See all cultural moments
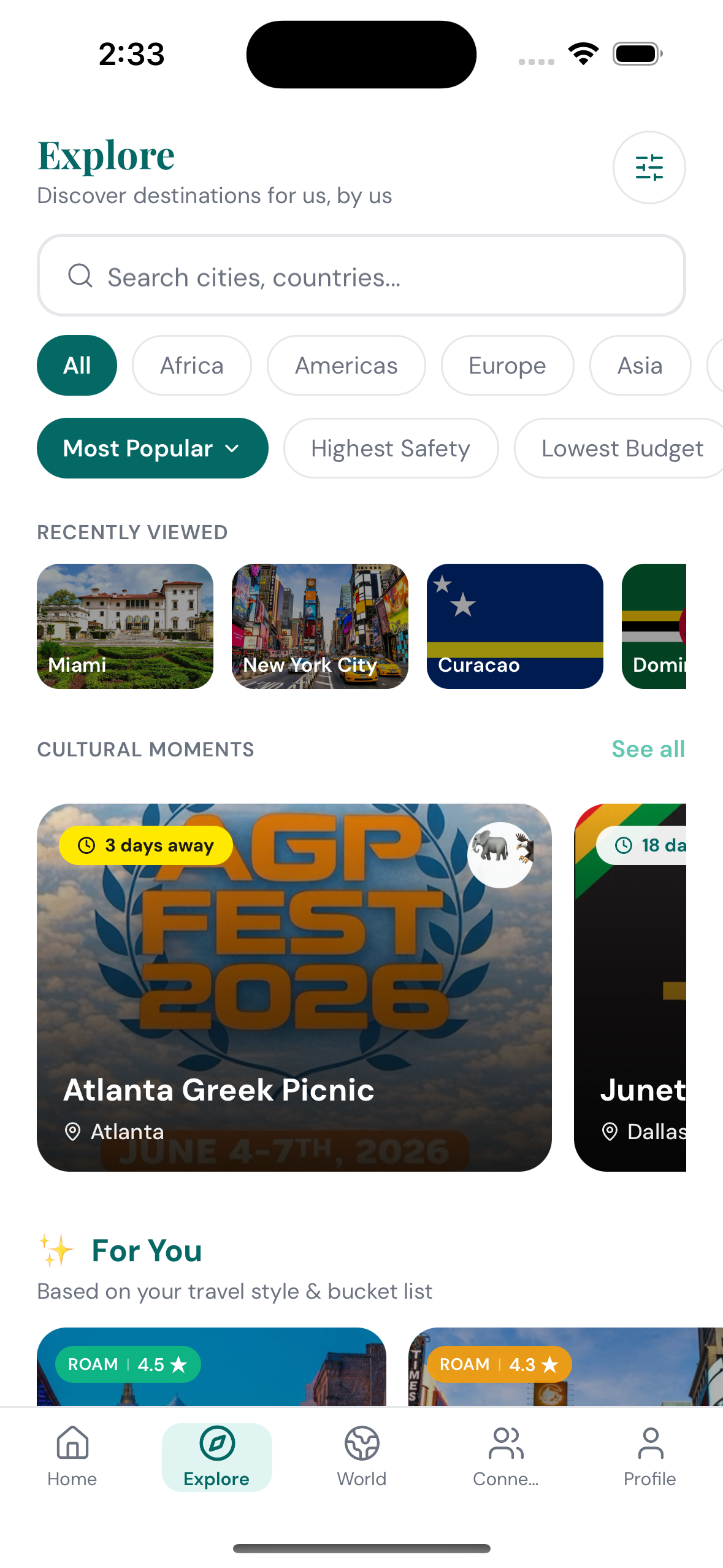Screen dimensions: 723x1568 point(648,749)
